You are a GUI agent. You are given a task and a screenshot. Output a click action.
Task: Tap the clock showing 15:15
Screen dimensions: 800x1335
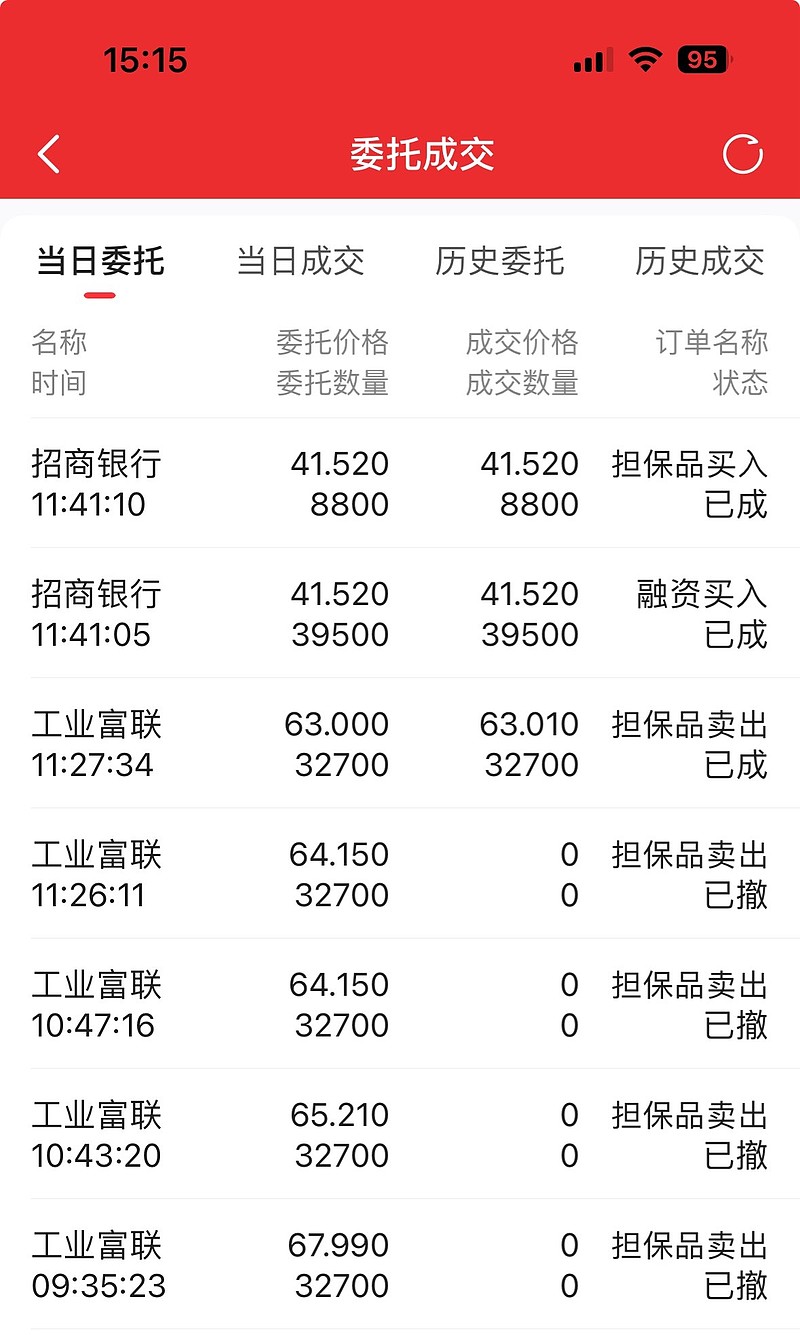[x=146, y=60]
